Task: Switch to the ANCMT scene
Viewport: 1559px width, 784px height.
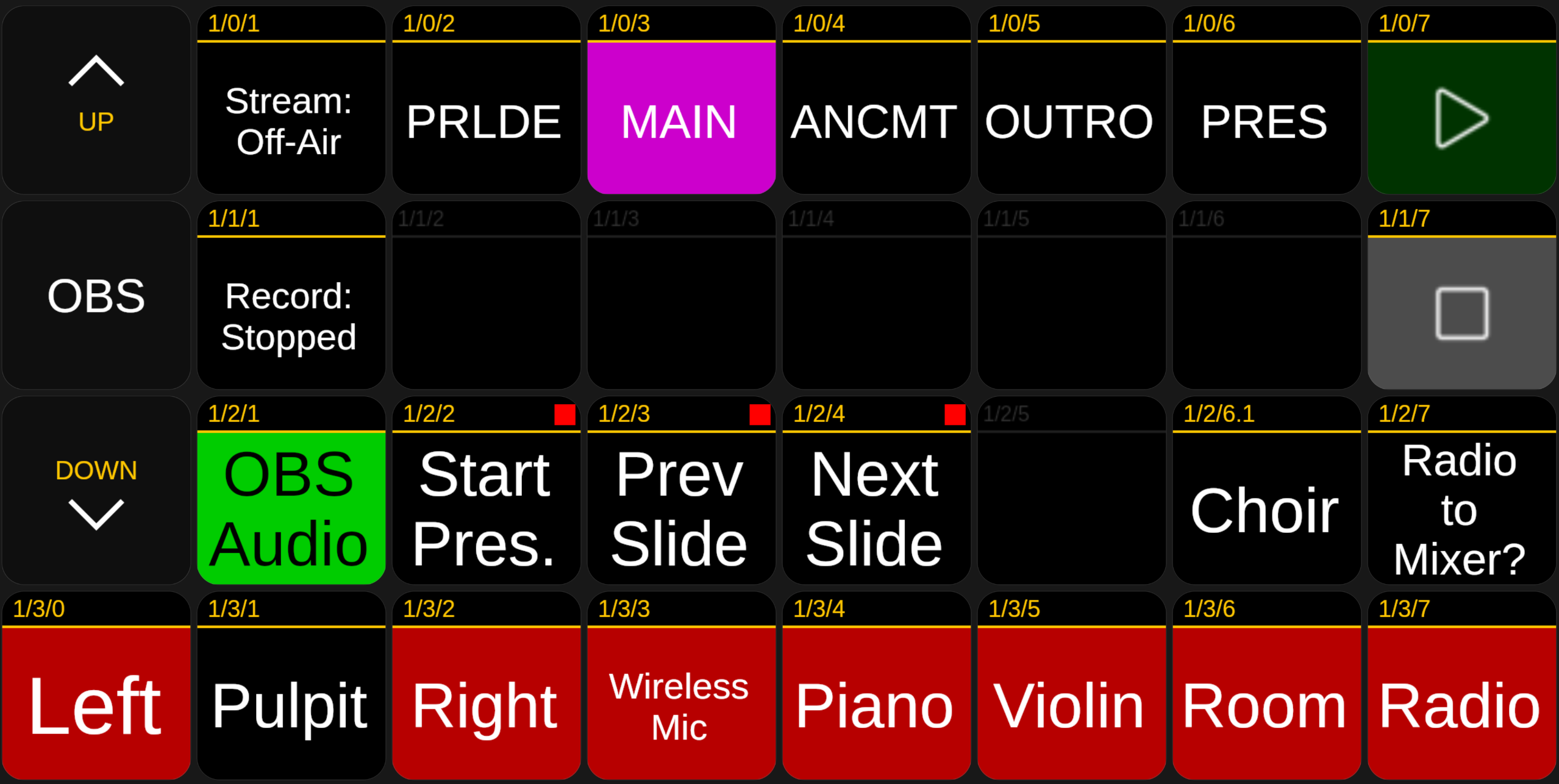Action: coord(876,119)
